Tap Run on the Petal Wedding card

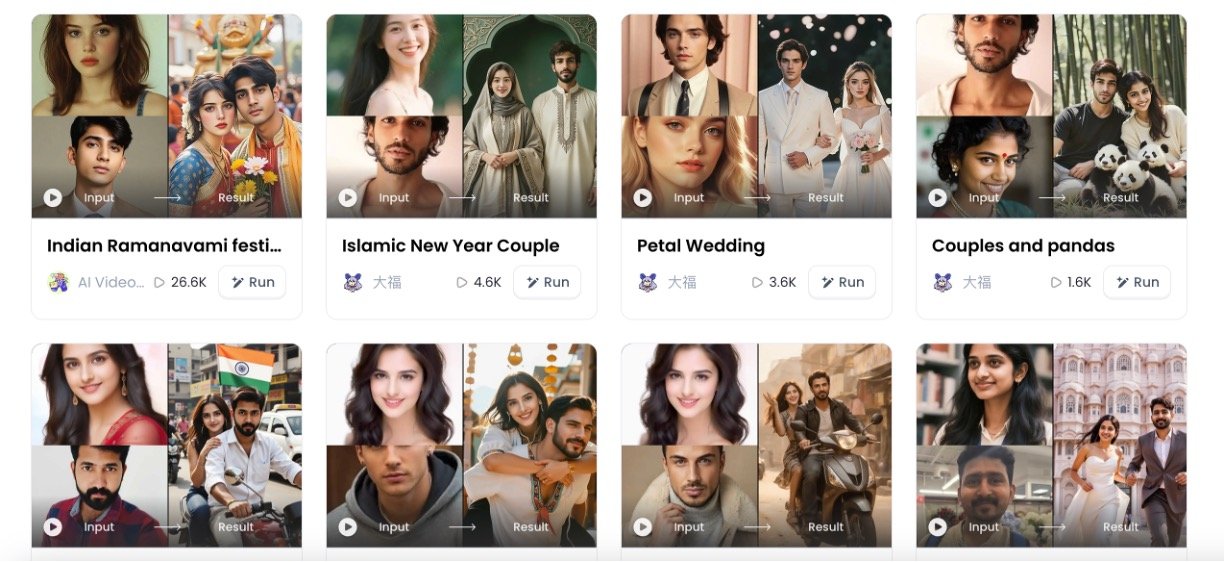pos(842,283)
